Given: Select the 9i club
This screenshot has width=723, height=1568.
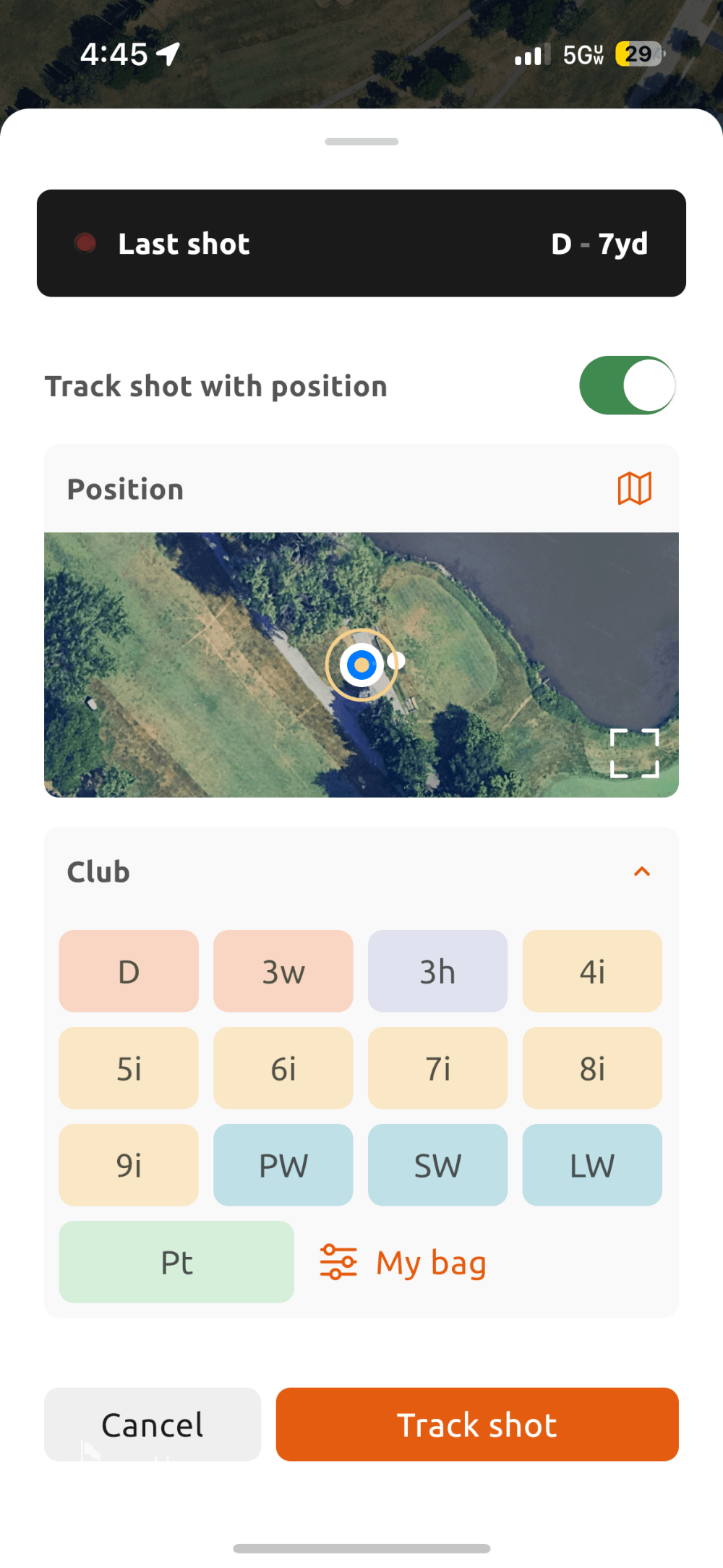Looking at the screenshot, I should [x=129, y=1165].
